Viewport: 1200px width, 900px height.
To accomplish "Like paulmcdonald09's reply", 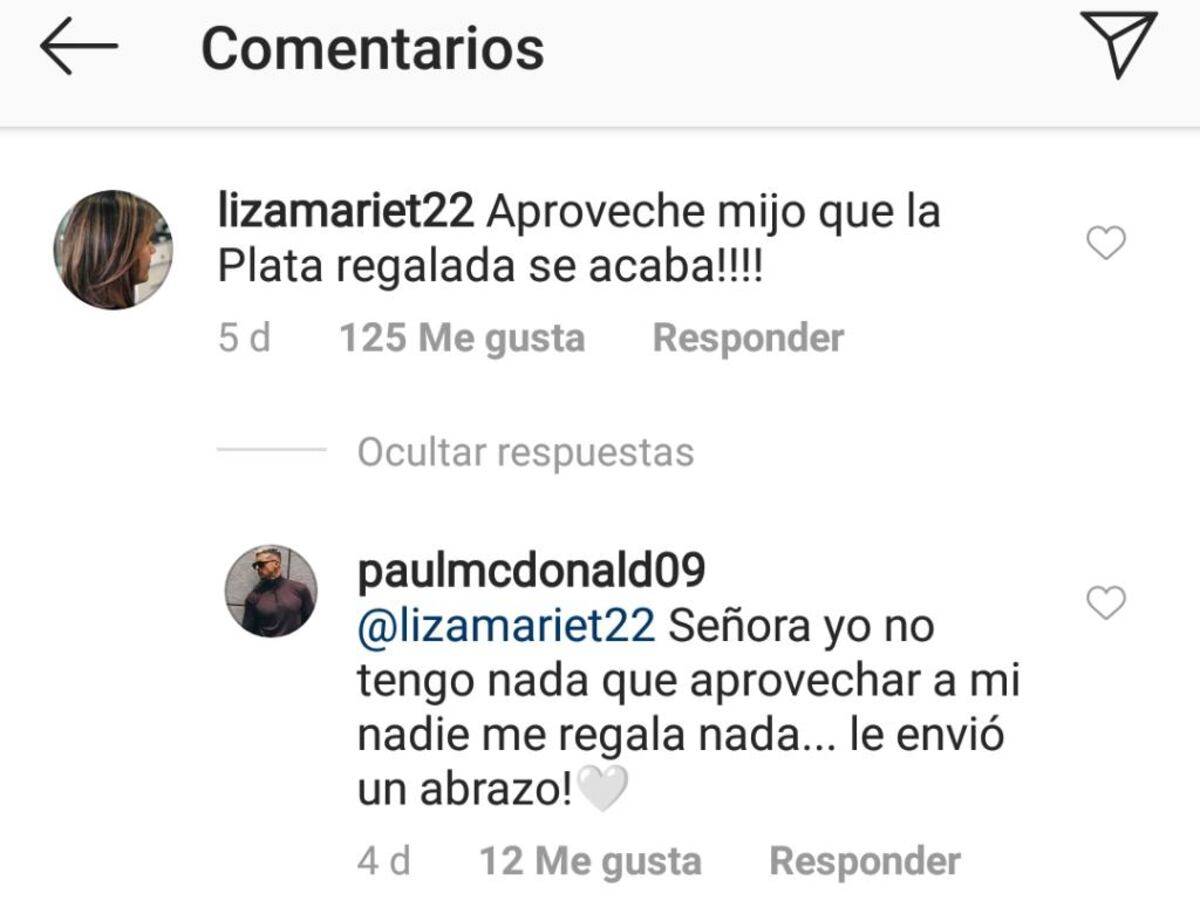I will click(1106, 603).
